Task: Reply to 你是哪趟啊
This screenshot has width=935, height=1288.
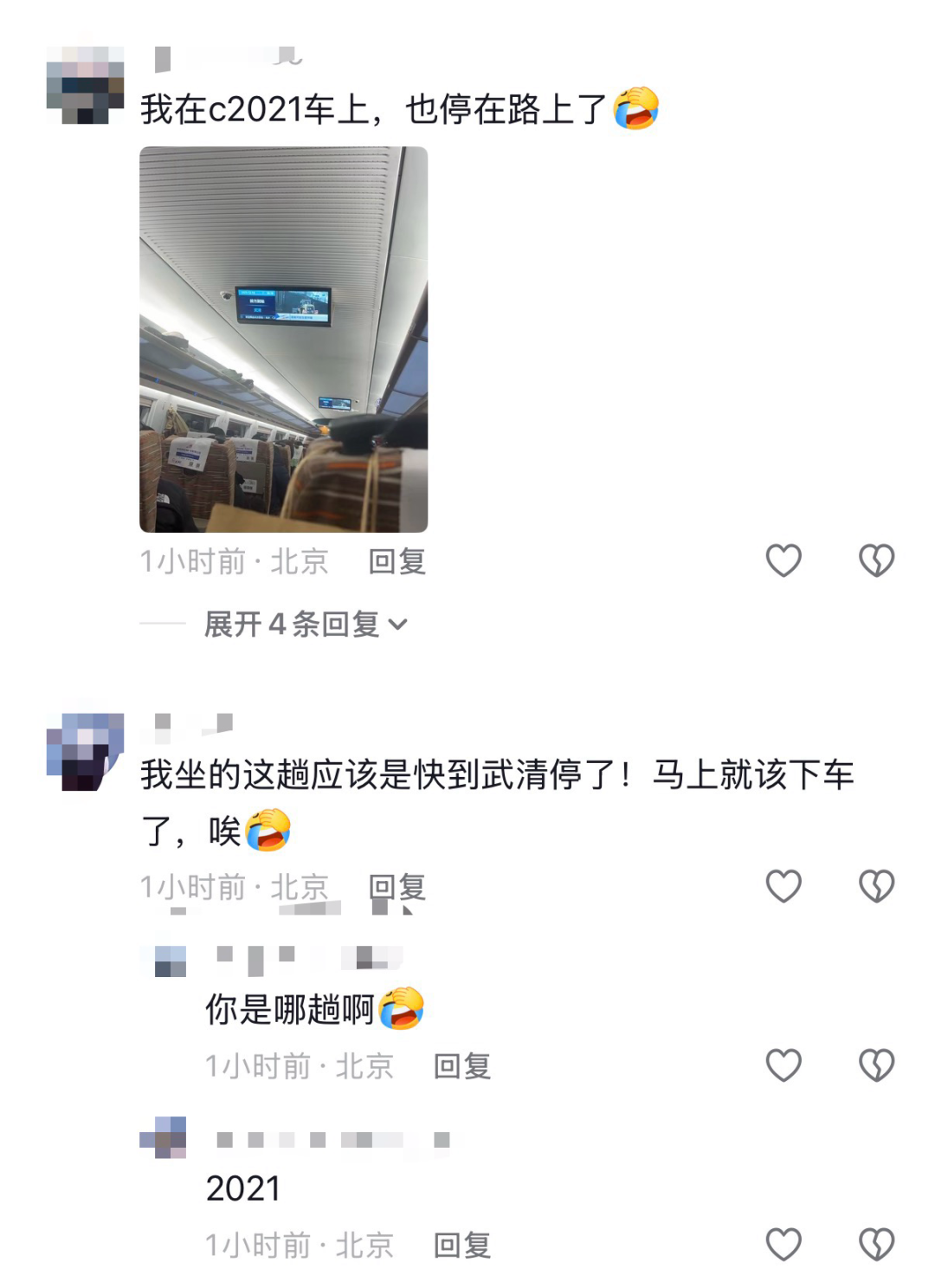Action: [461, 1066]
